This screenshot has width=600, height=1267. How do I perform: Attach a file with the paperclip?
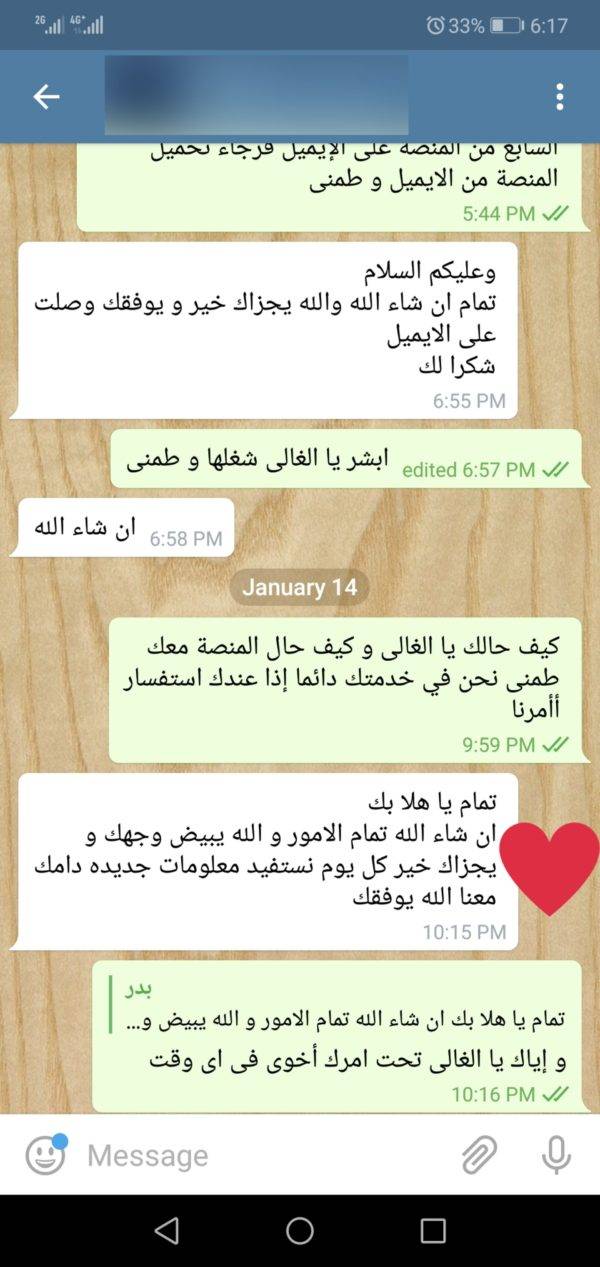pyautogui.click(x=480, y=1155)
